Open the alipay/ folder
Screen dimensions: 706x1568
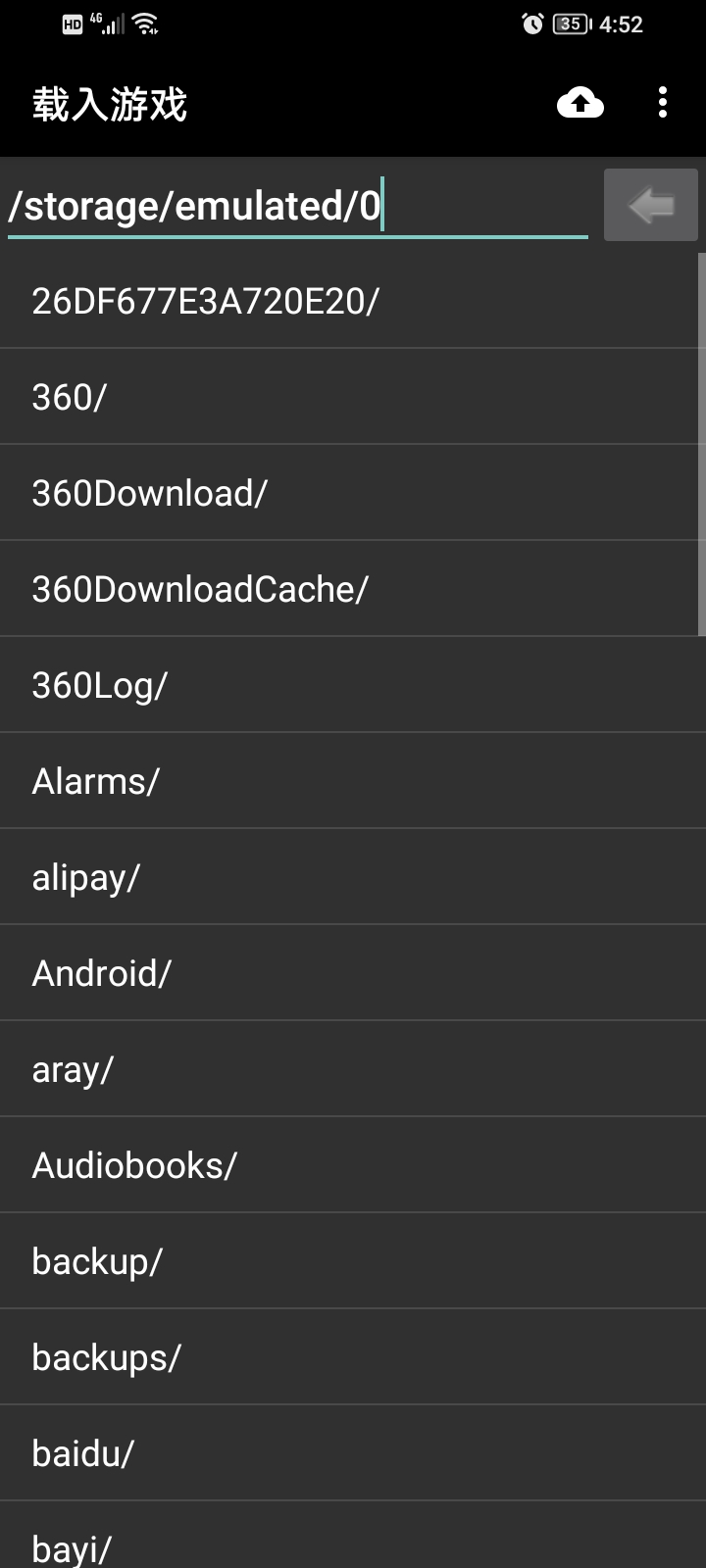(x=353, y=877)
